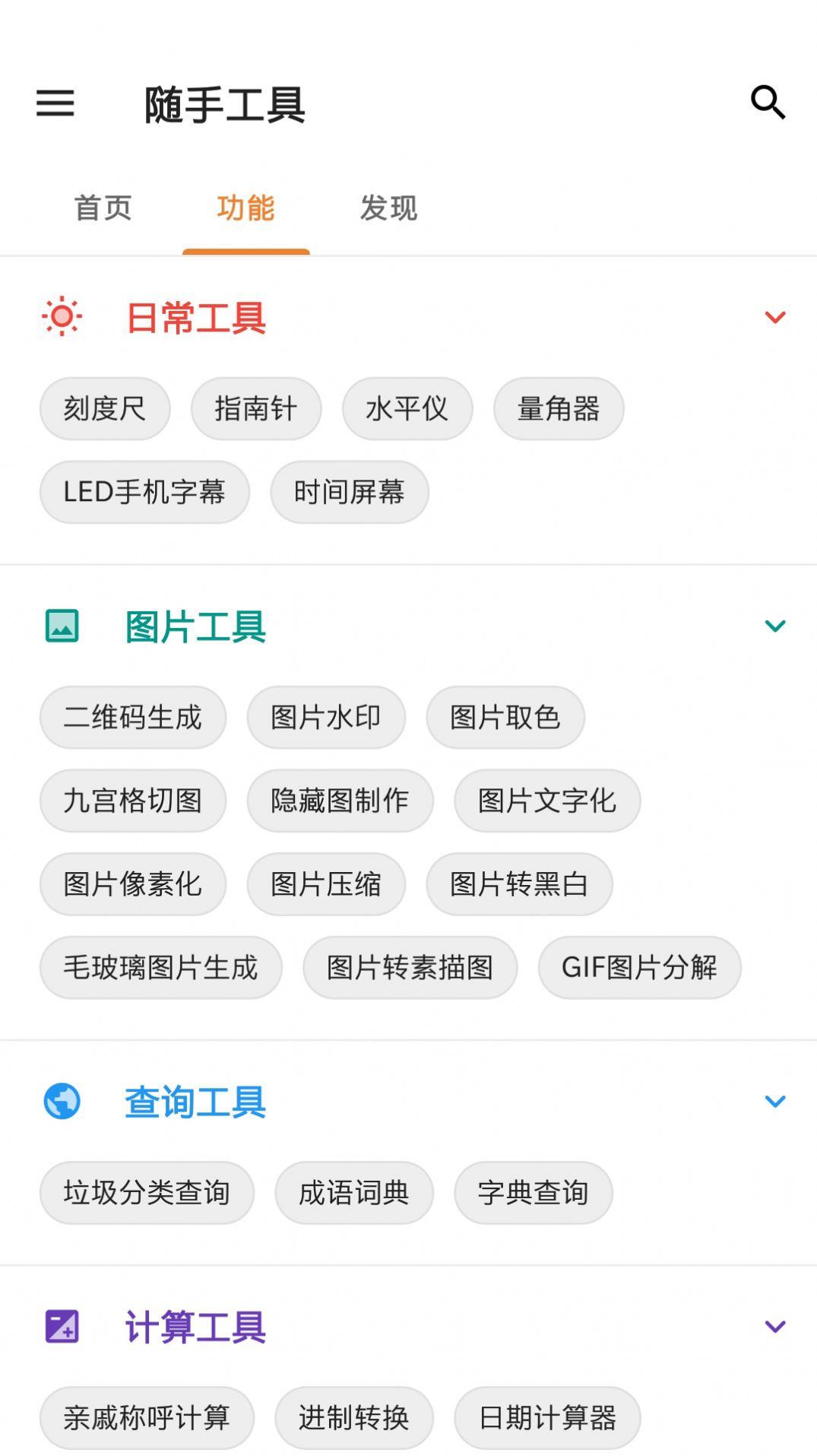Select the current 功能 tab
This screenshot has height=1456, width=817.
[x=245, y=208]
